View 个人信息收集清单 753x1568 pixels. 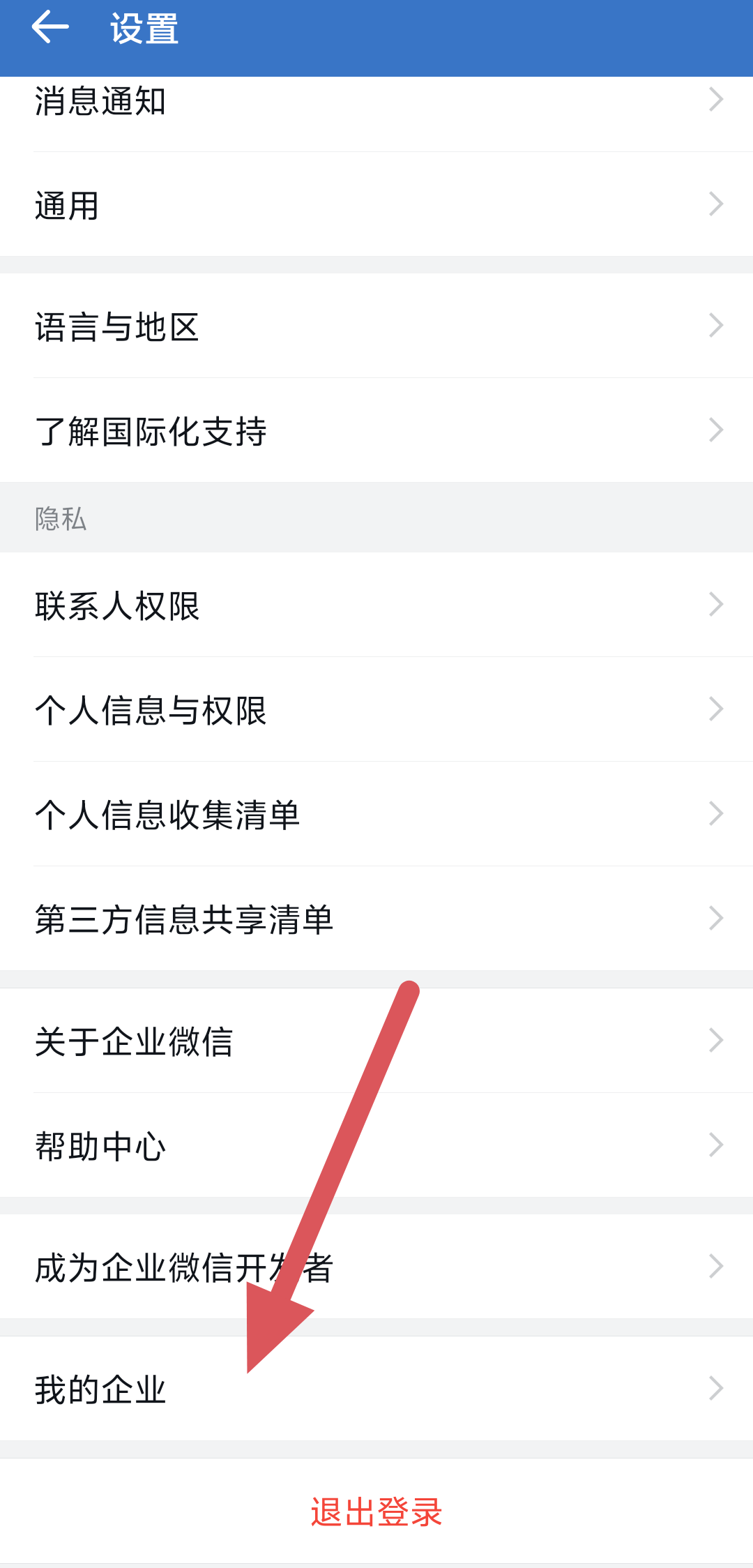376,815
